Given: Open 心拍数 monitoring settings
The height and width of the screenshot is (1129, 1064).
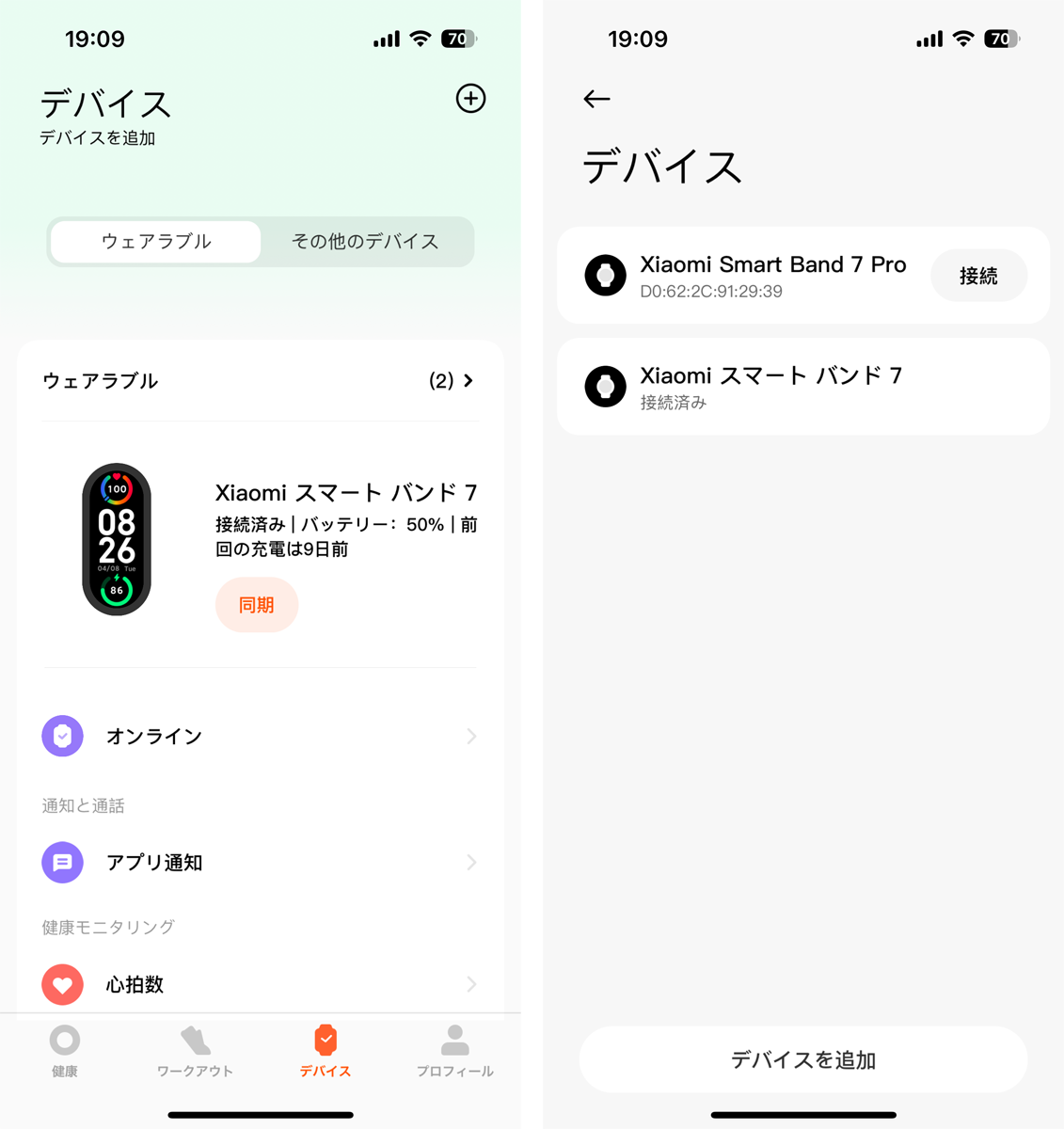Looking at the screenshot, I should pyautogui.click(x=260, y=984).
